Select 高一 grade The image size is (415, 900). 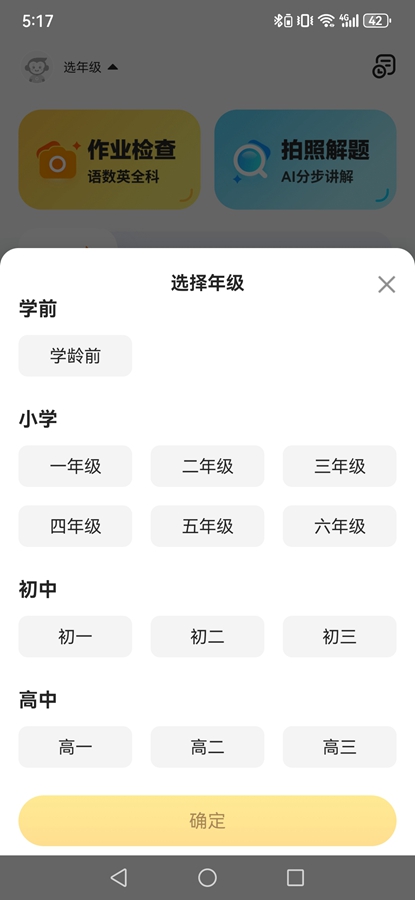click(x=75, y=747)
